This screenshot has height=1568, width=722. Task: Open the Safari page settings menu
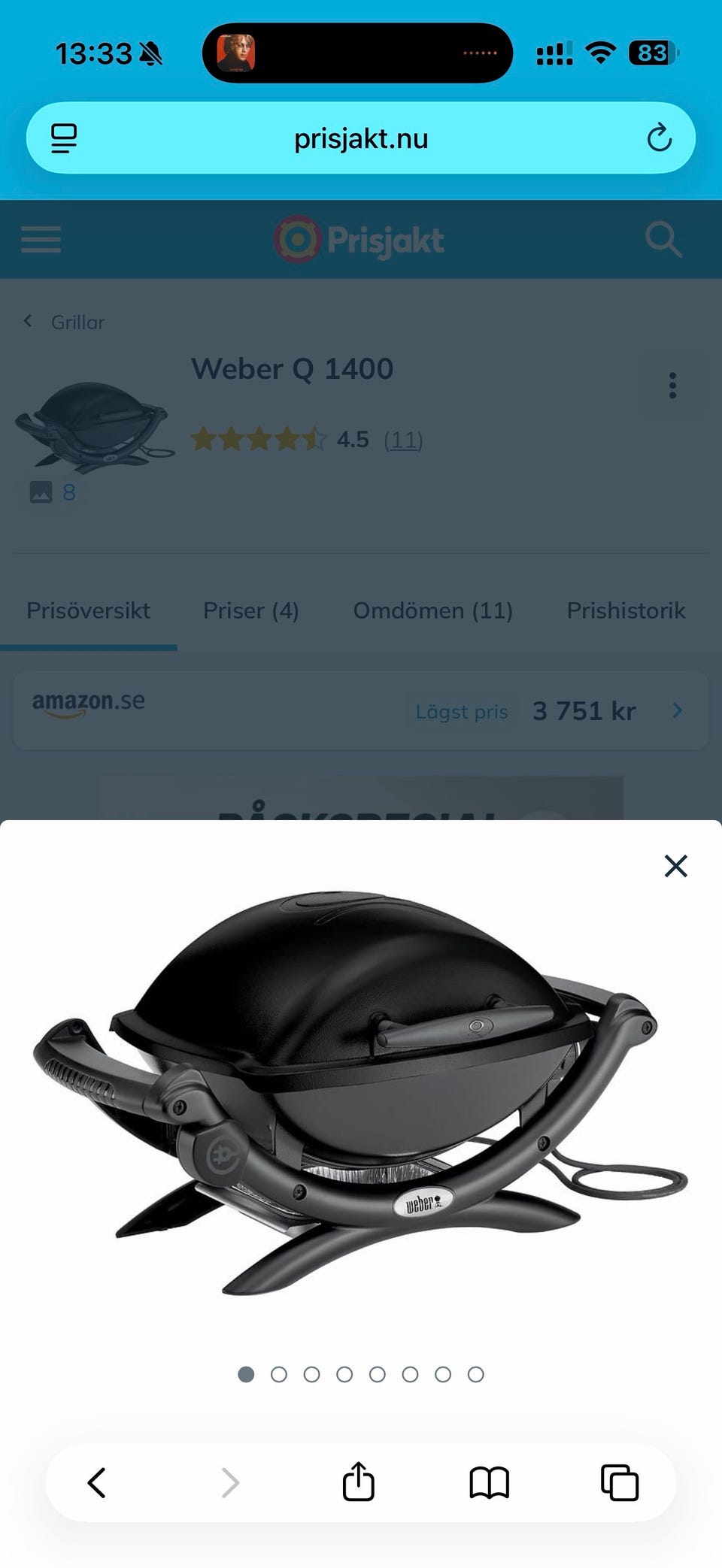point(64,138)
